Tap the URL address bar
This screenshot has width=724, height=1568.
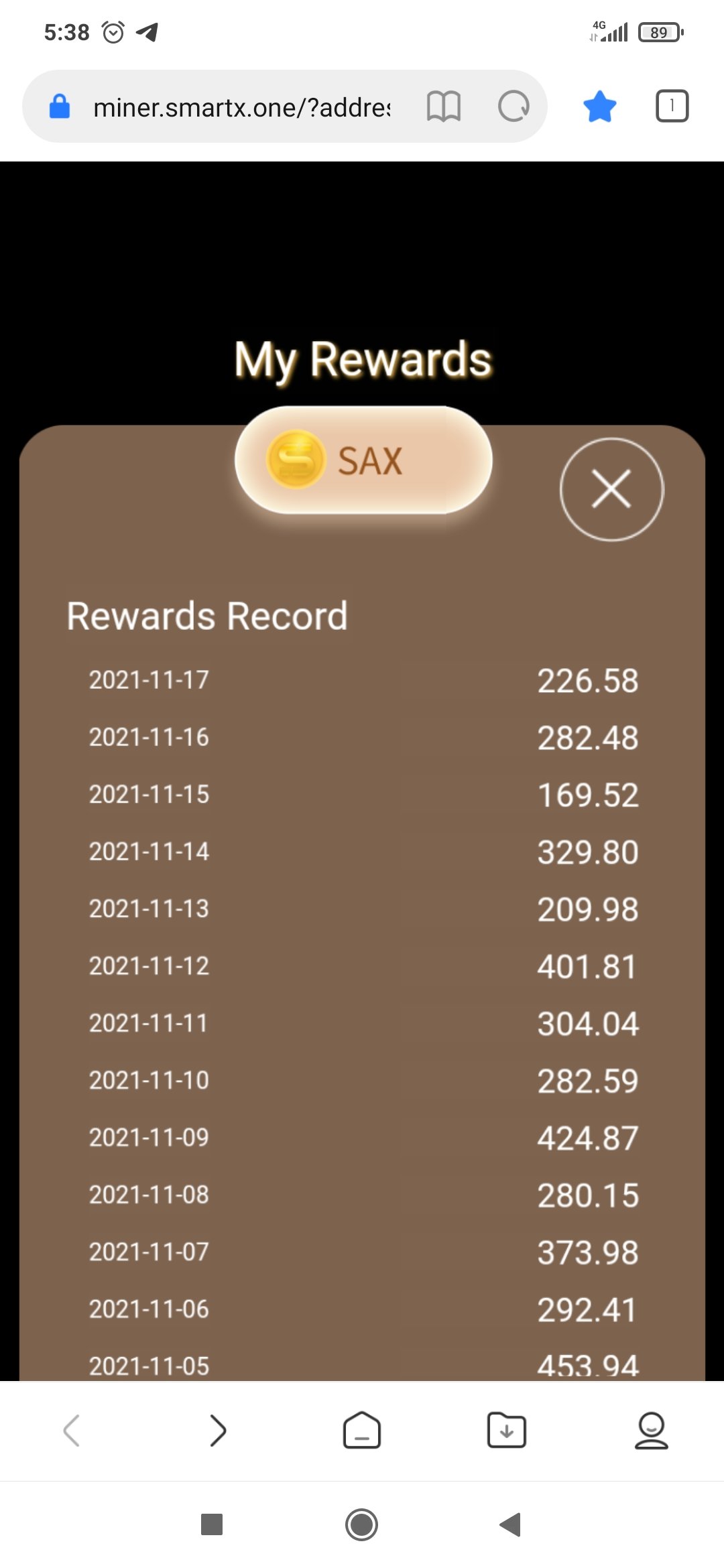[x=241, y=107]
